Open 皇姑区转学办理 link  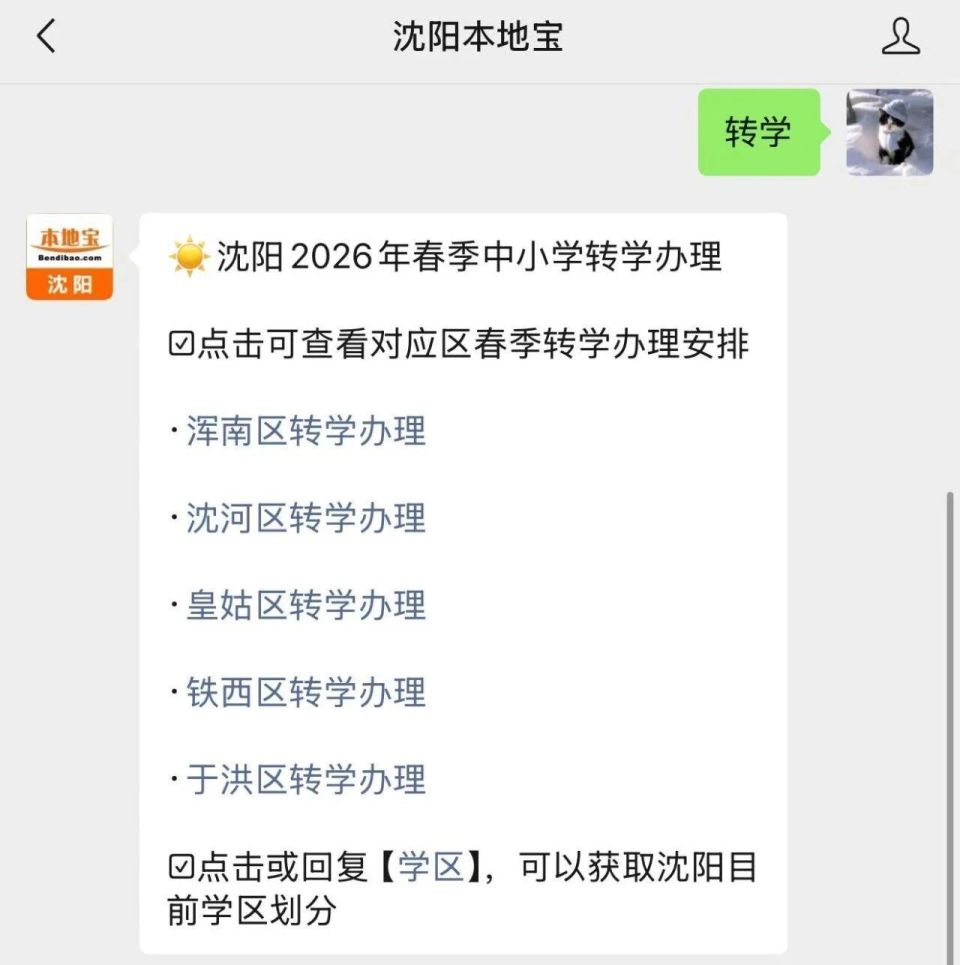pos(304,605)
